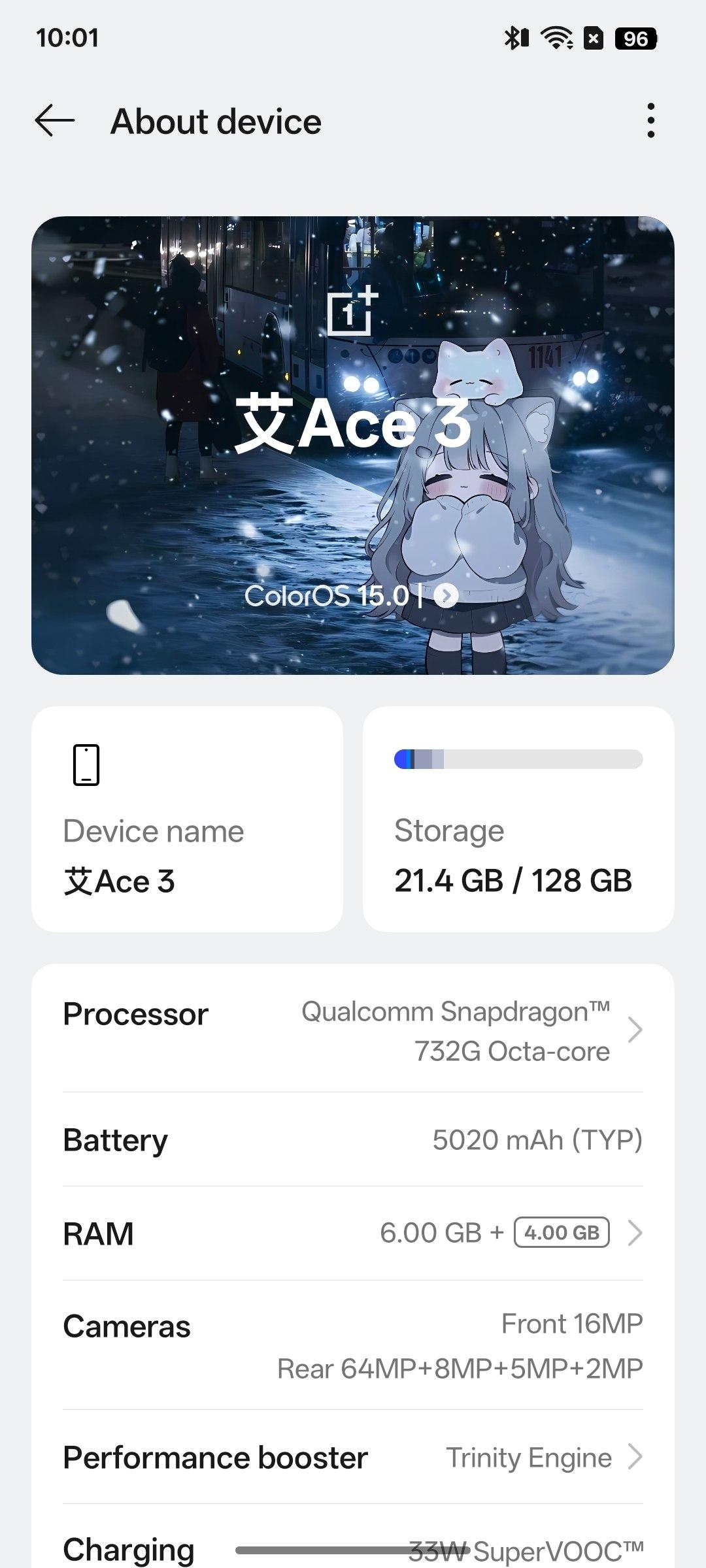Open the three-dot overflow menu
The height and width of the screenshot is (1568, 706).
click(x=650, y=121)
